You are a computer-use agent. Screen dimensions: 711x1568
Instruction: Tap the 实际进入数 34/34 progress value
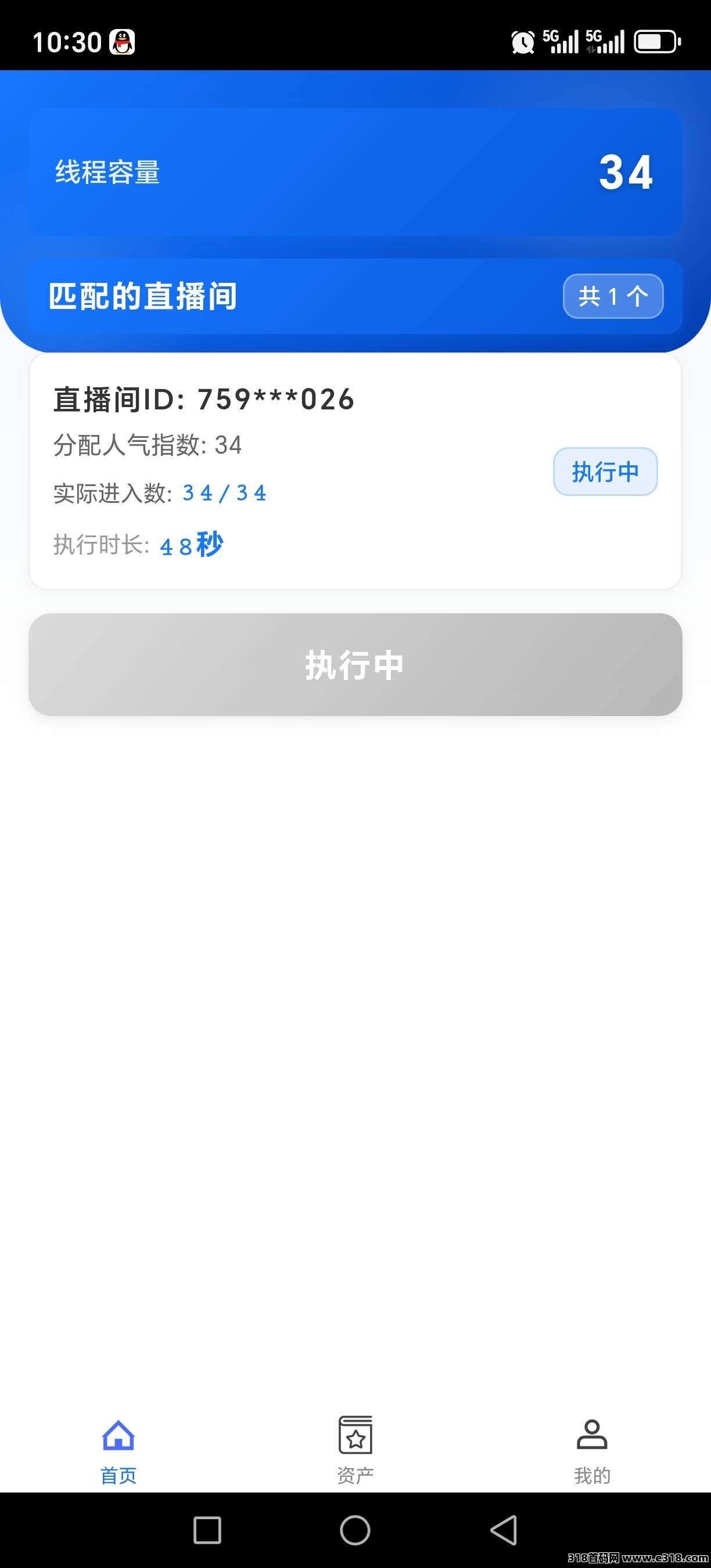[x=225, y=493]
